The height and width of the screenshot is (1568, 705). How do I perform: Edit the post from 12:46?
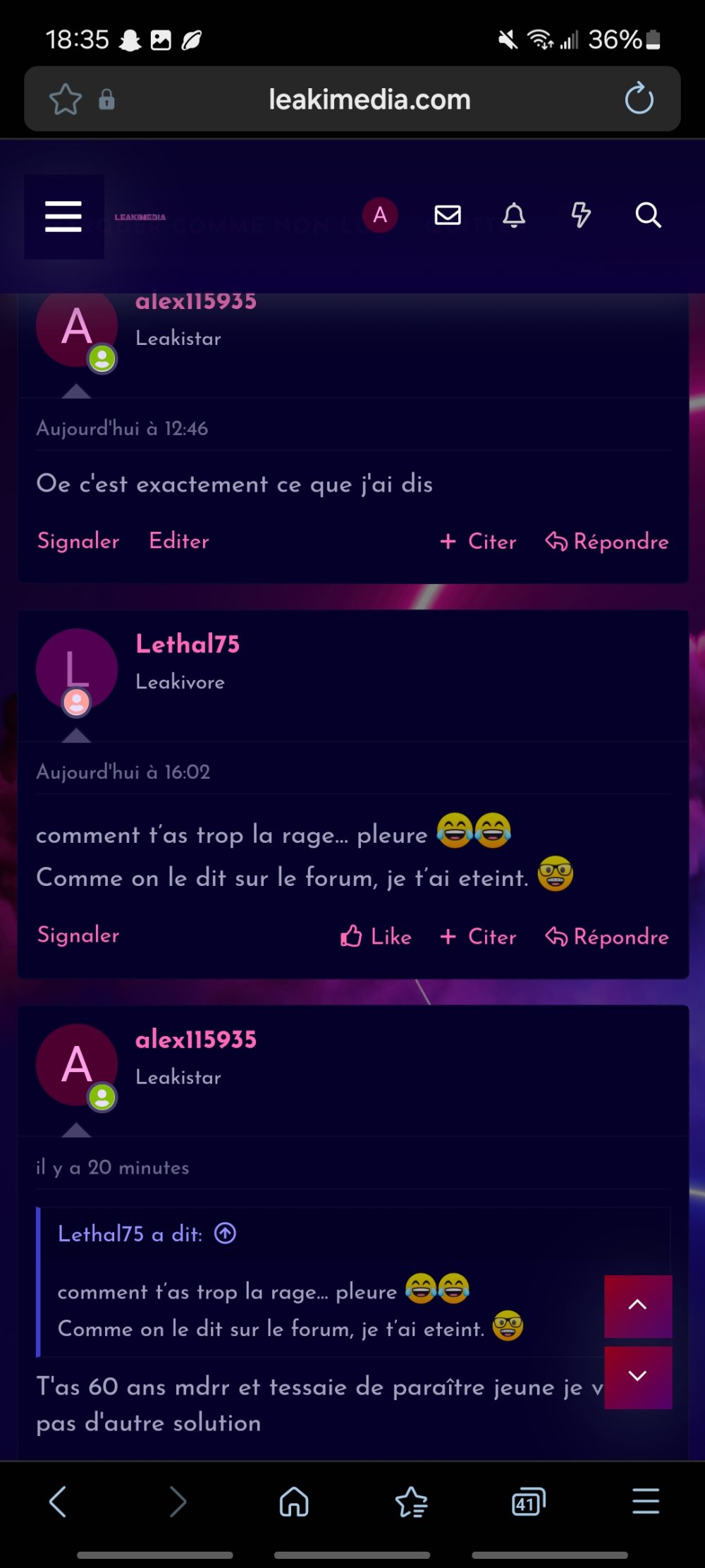(179, 541)
